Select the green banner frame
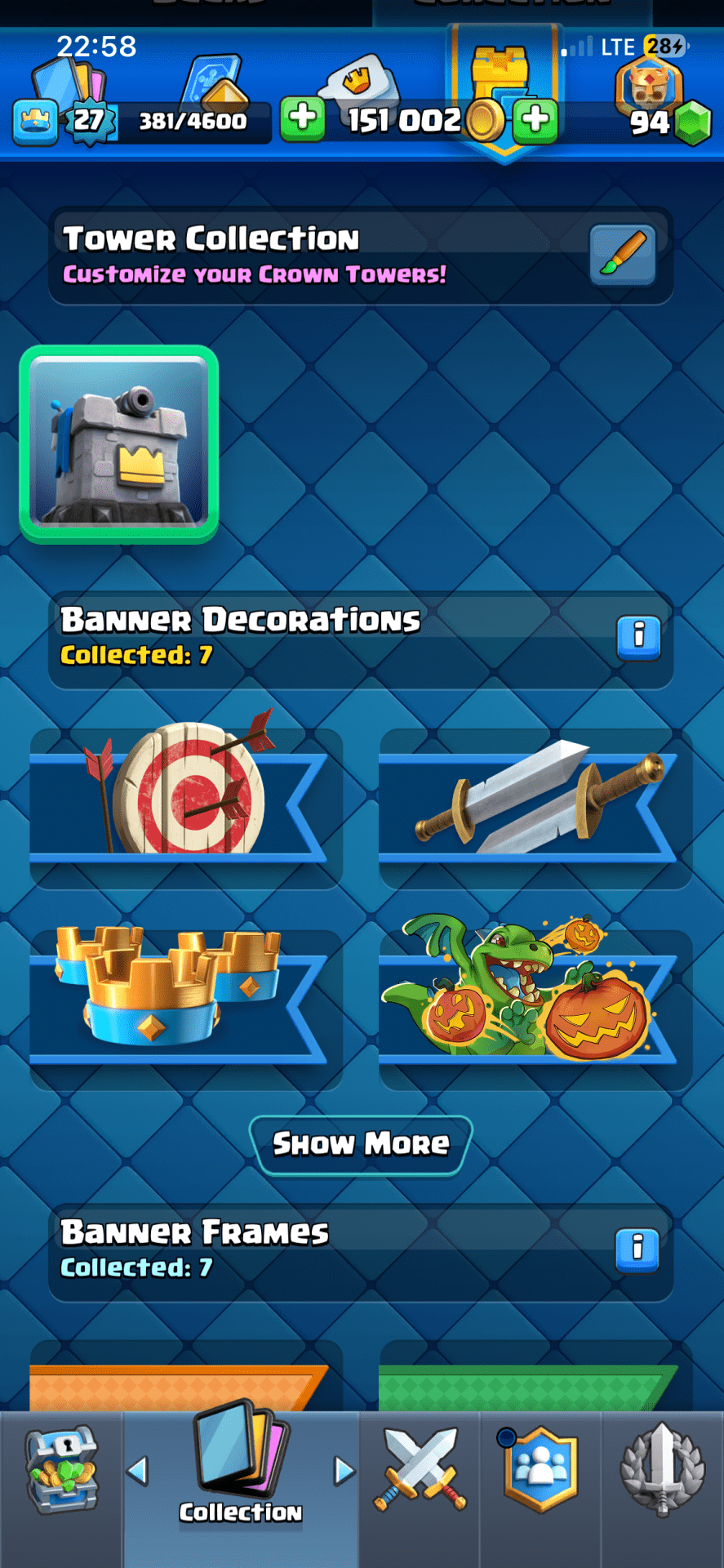Viewport: 724px width, 1568px height. 535,1384
